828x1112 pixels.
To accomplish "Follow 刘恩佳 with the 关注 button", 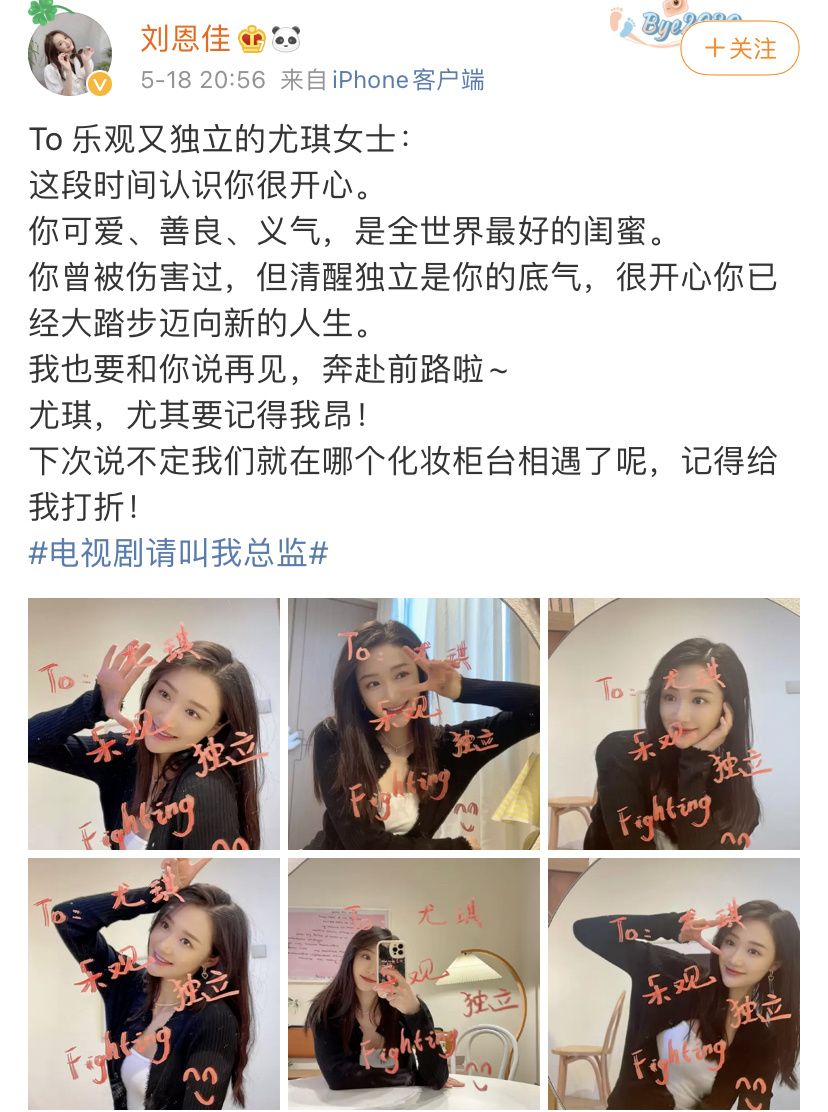I will [739, 48].
